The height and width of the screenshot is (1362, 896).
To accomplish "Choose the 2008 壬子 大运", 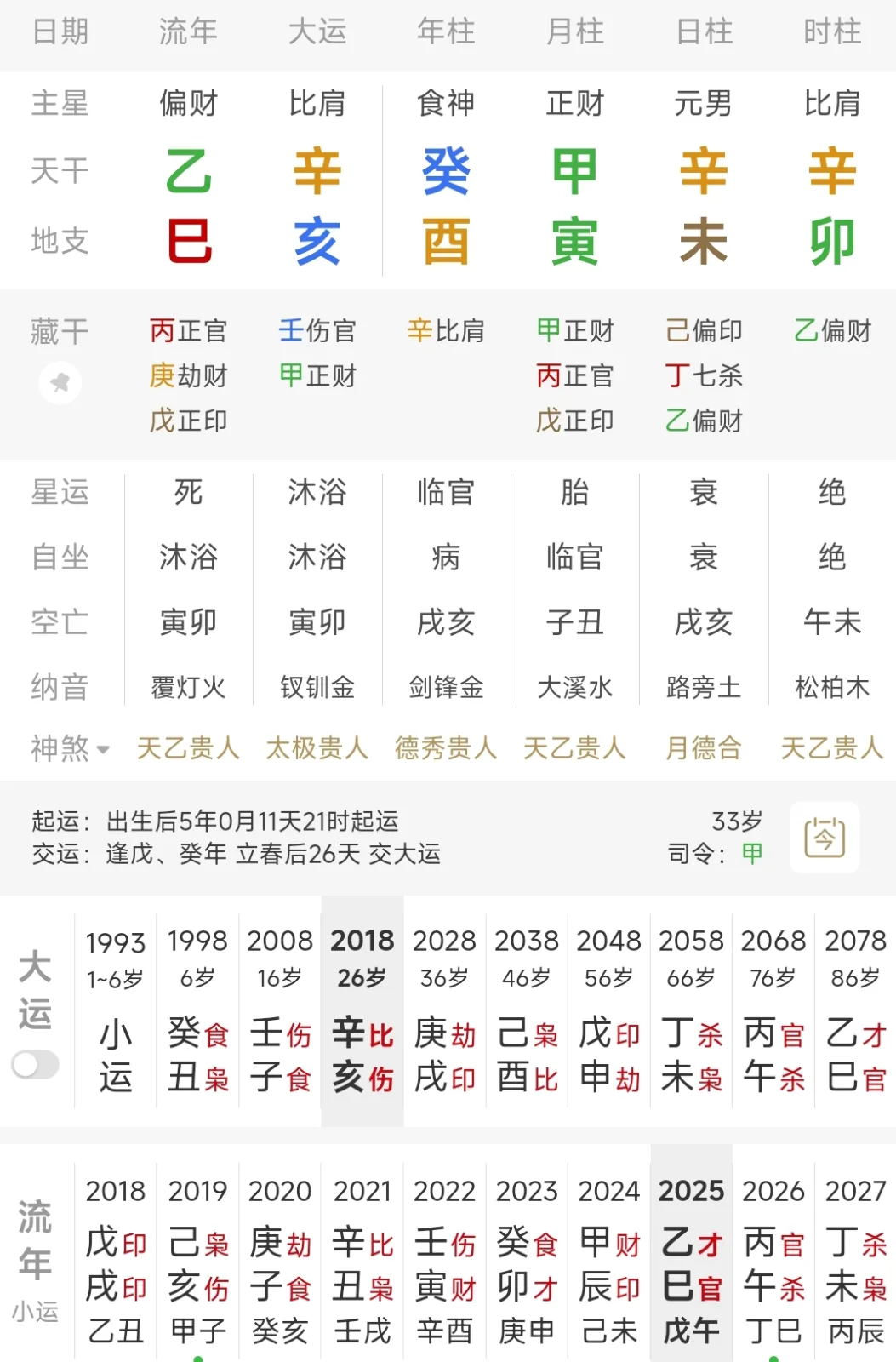I will pyautogui.click(x=280, y=1013).
